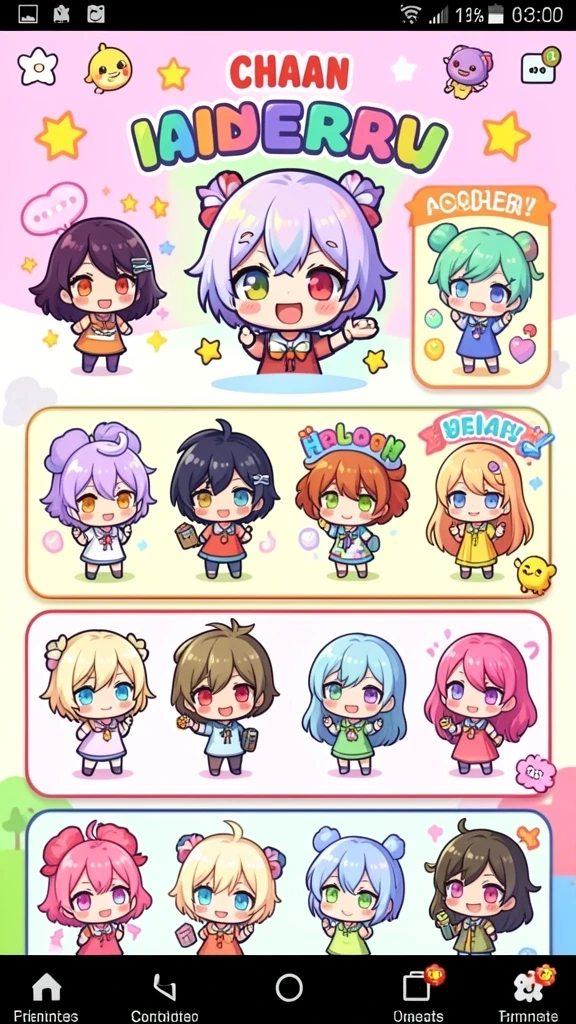This screenshot has height=1024, width=576.
Task: Open the green-haired character card
Action: click(481, 288)
